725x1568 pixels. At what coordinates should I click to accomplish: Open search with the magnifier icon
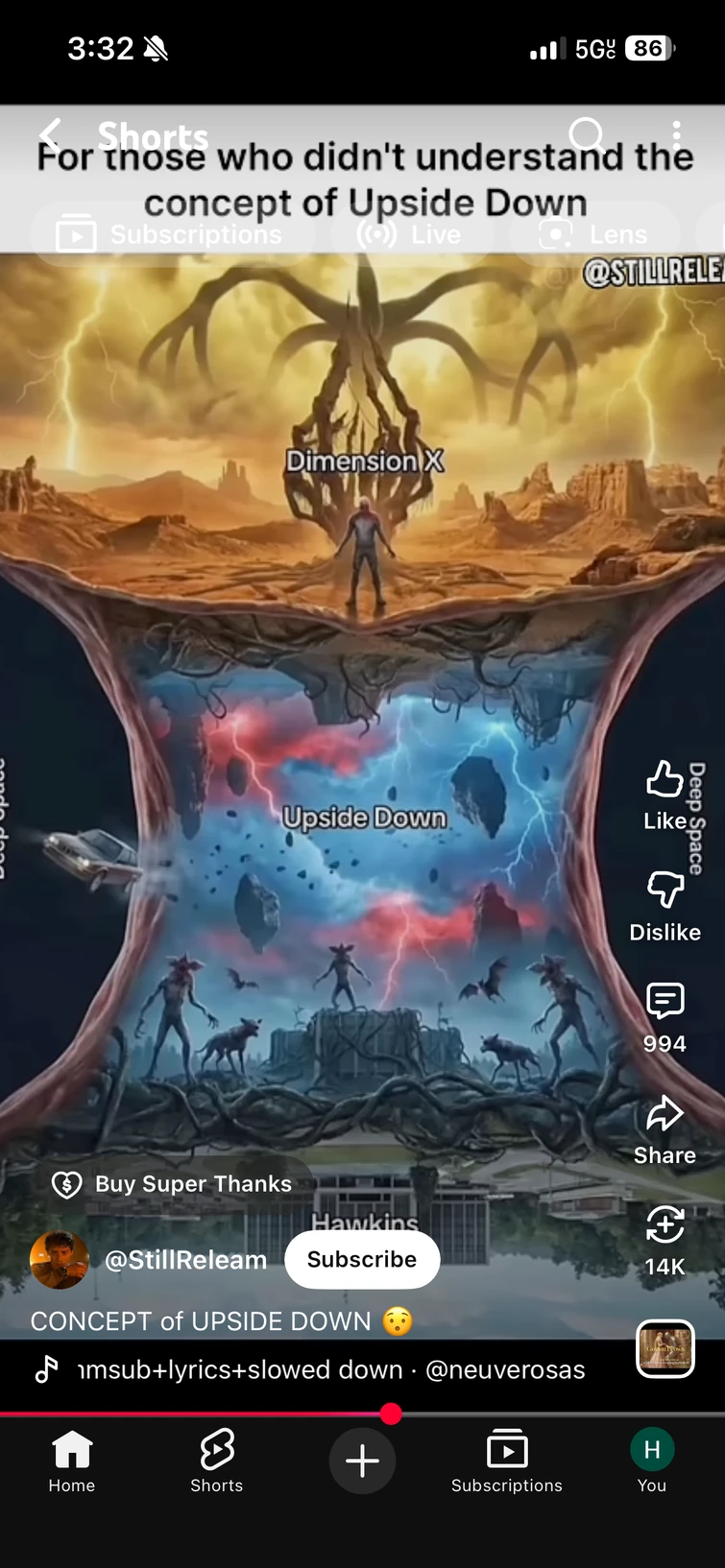tap(586, 134)
